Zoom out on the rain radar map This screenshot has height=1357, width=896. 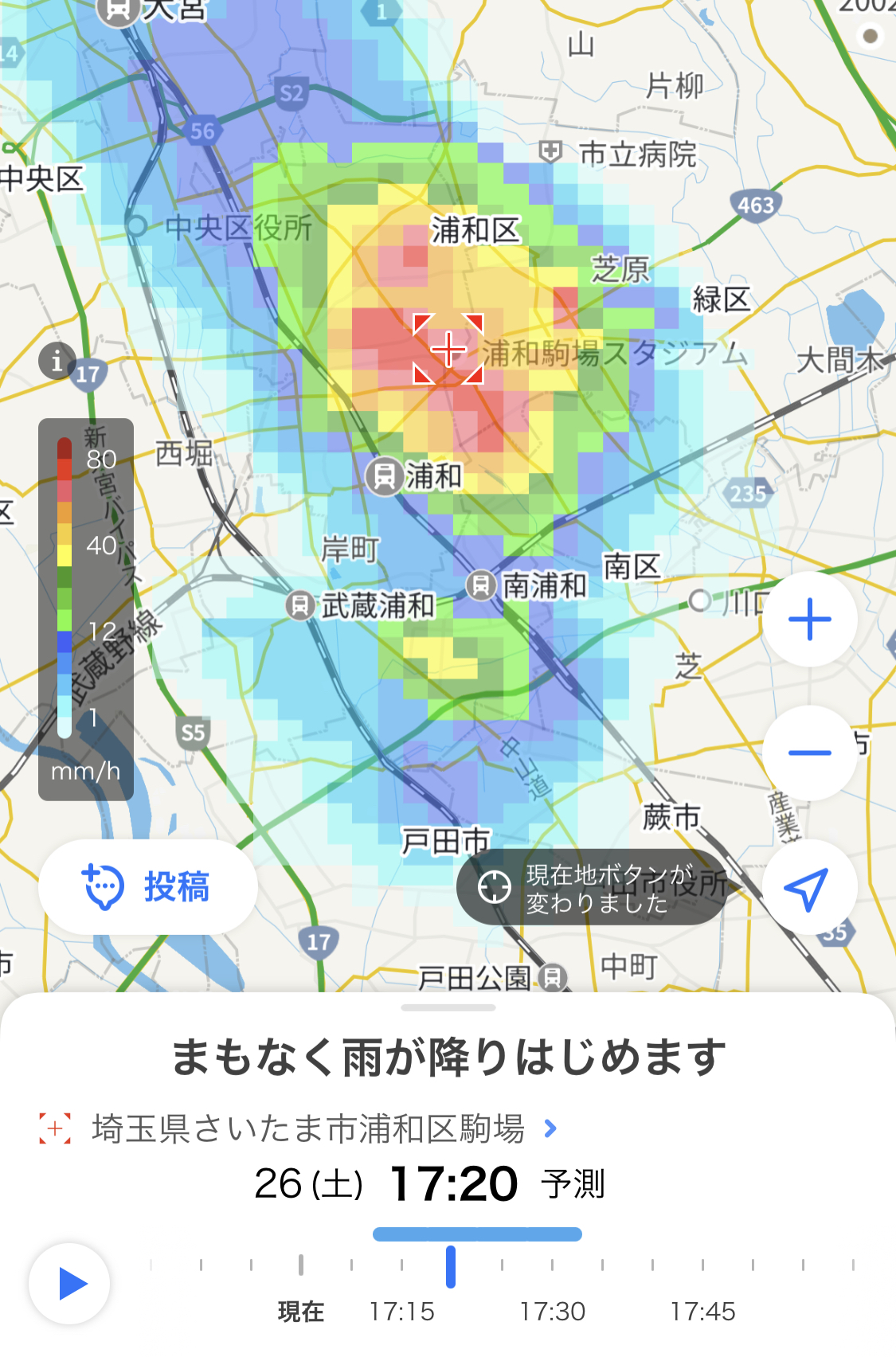(809, 753)
